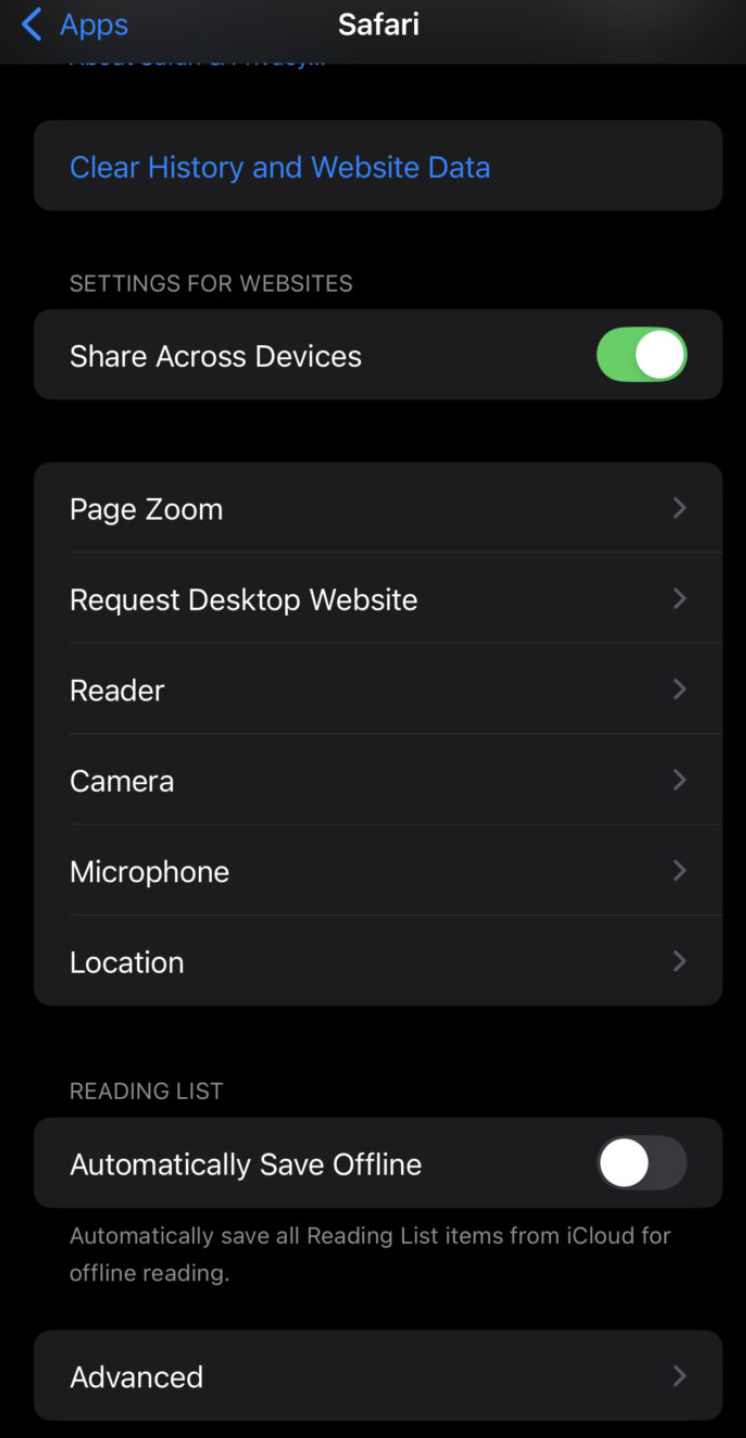This screenshot has width=746, height=1438.
Task: Tap Clear History and Website Data
Action: pyautogui.click(x=378, y=166)
